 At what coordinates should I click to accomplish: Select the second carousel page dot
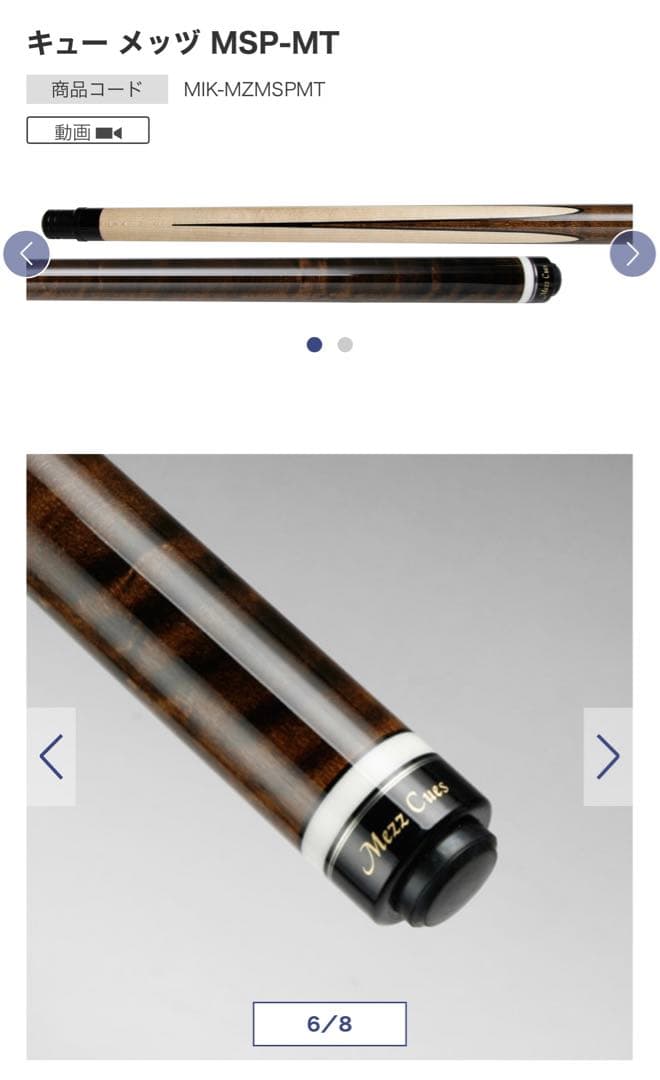pos(345,345)
